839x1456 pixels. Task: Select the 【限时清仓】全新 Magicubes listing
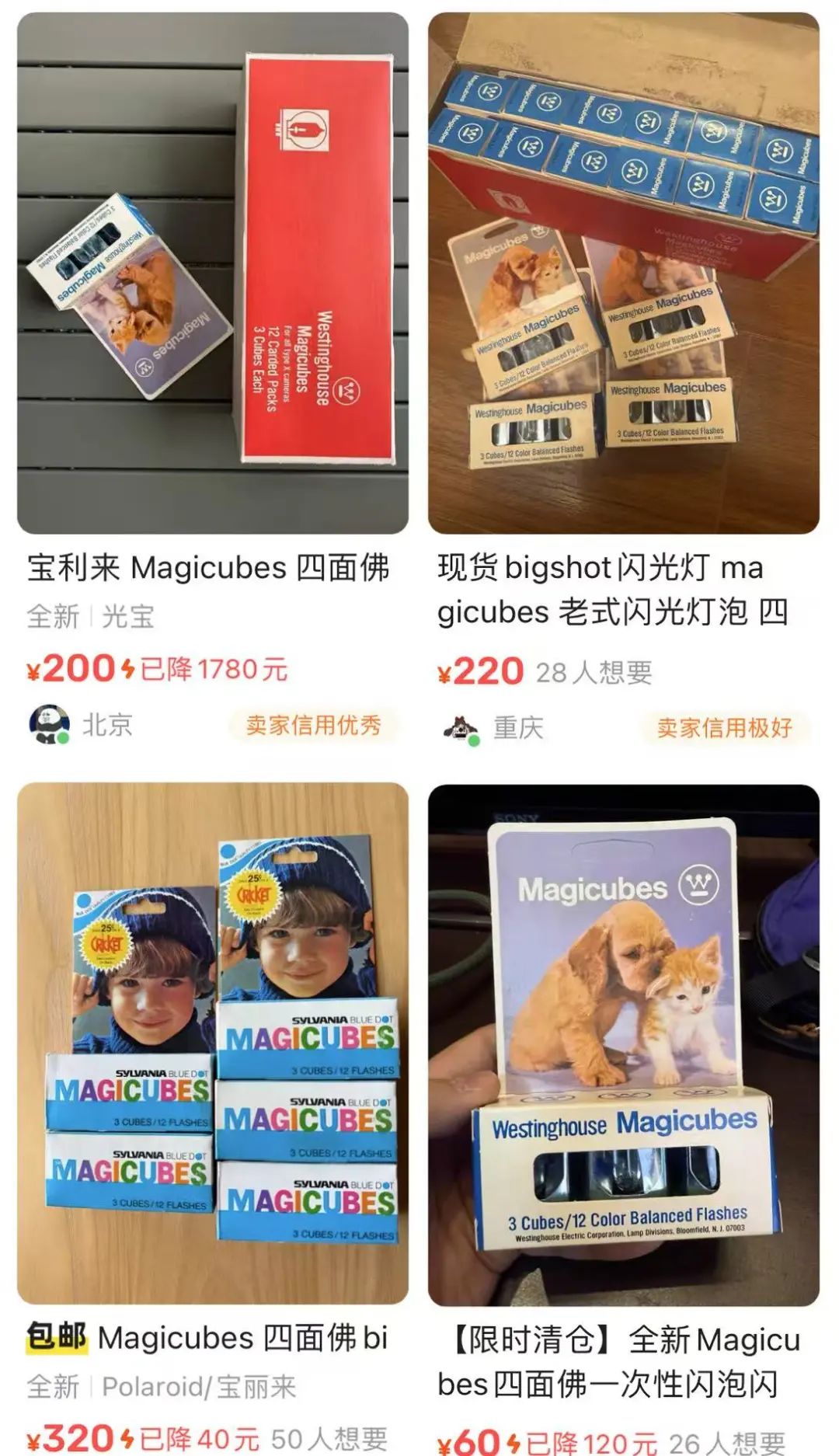point(623,1045)
